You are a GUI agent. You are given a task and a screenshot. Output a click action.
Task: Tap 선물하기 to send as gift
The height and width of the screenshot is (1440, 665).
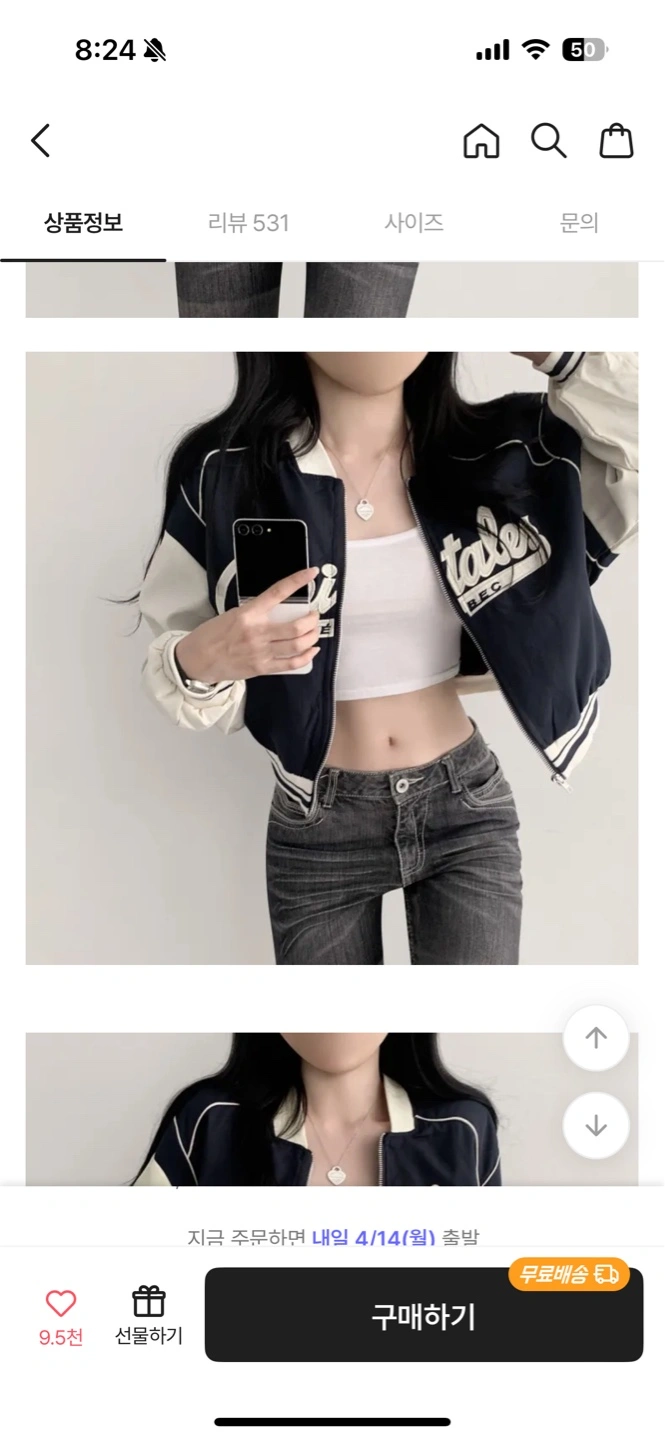click(x=149, y=1316)
